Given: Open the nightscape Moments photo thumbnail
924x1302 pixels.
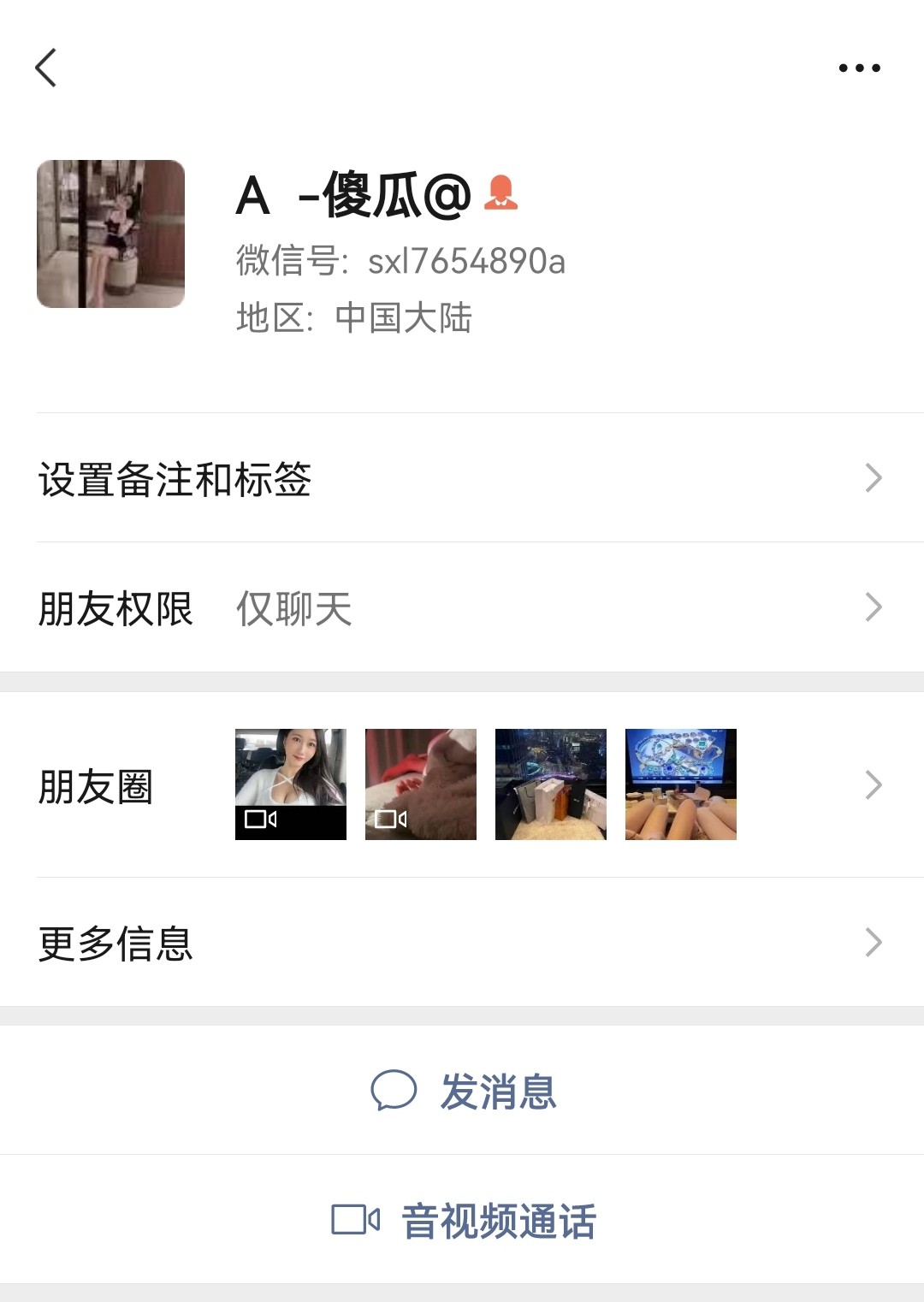Looking at the screenshot, I should click(550, 784).
